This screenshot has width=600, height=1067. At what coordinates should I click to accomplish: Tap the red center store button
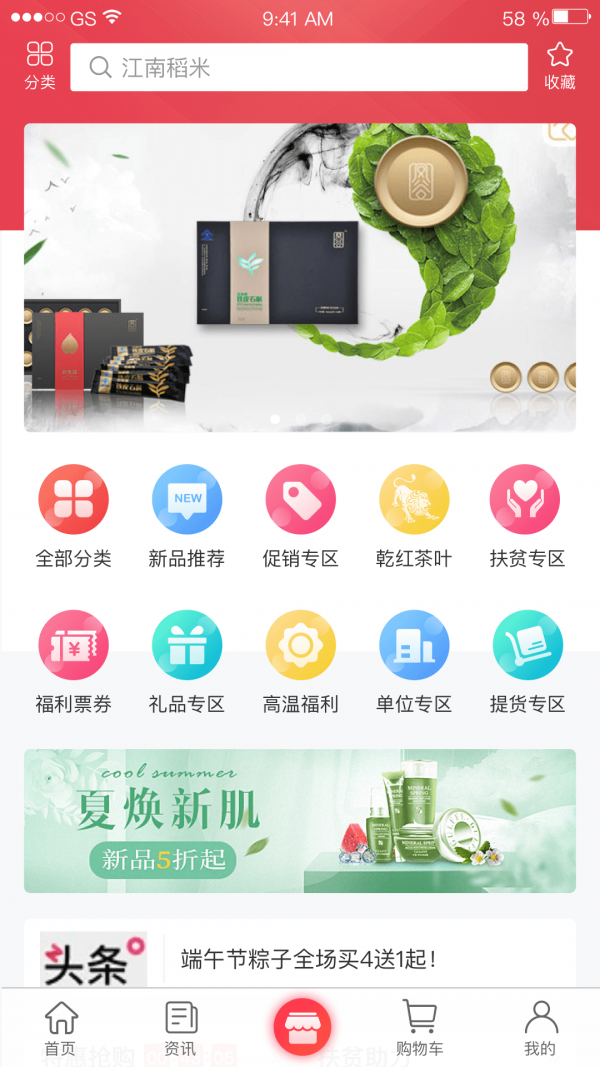coord(302,1027)
